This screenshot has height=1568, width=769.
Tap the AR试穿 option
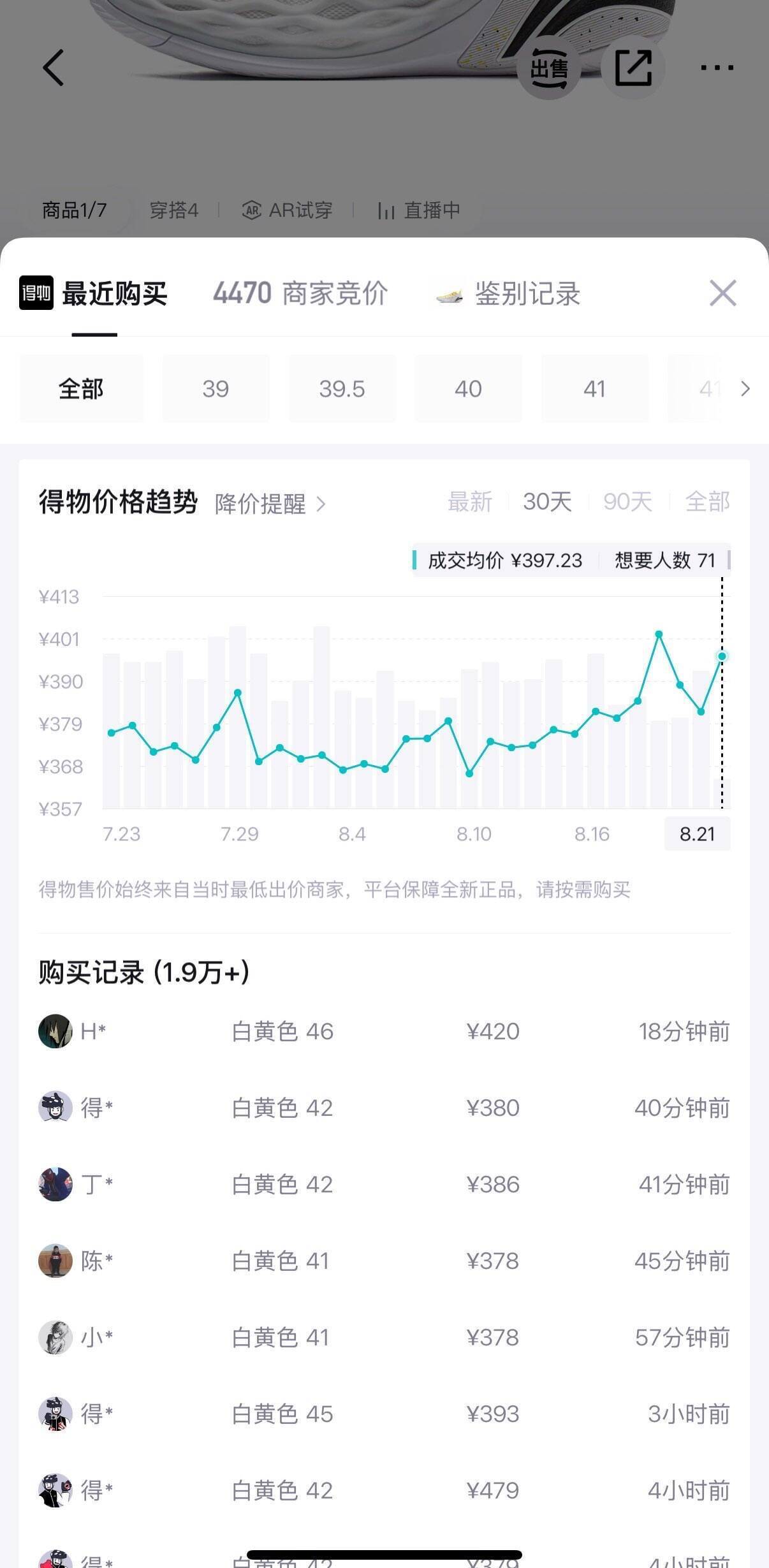point(288,210)
